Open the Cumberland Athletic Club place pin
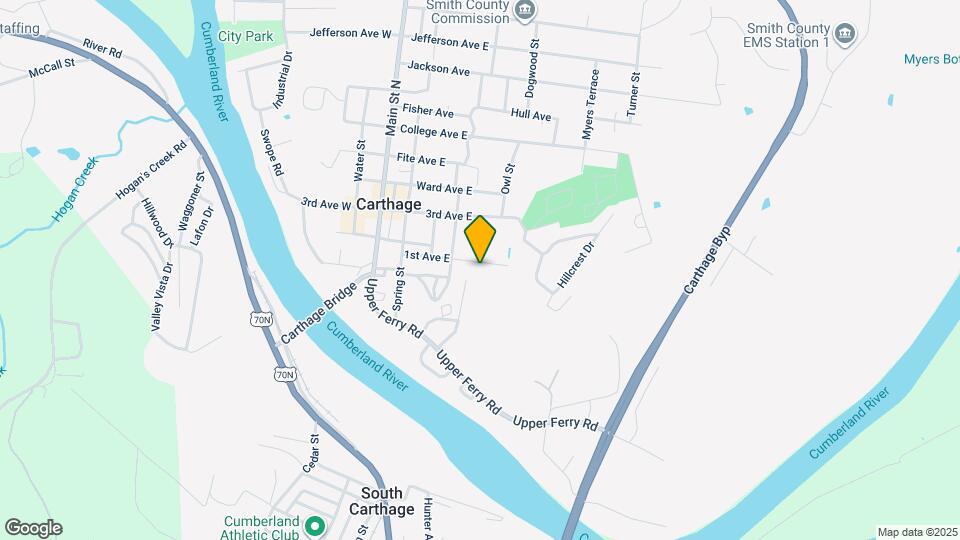 315,527
